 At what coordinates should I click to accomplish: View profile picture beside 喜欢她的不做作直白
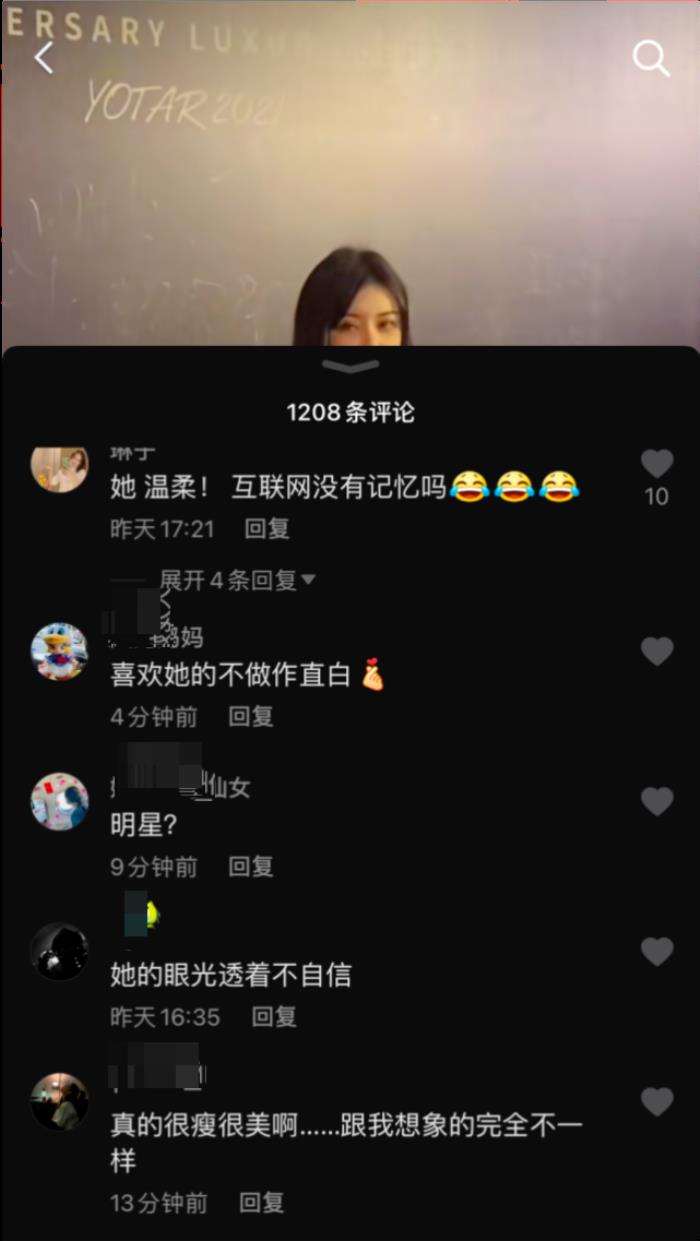tap(60, 651)
